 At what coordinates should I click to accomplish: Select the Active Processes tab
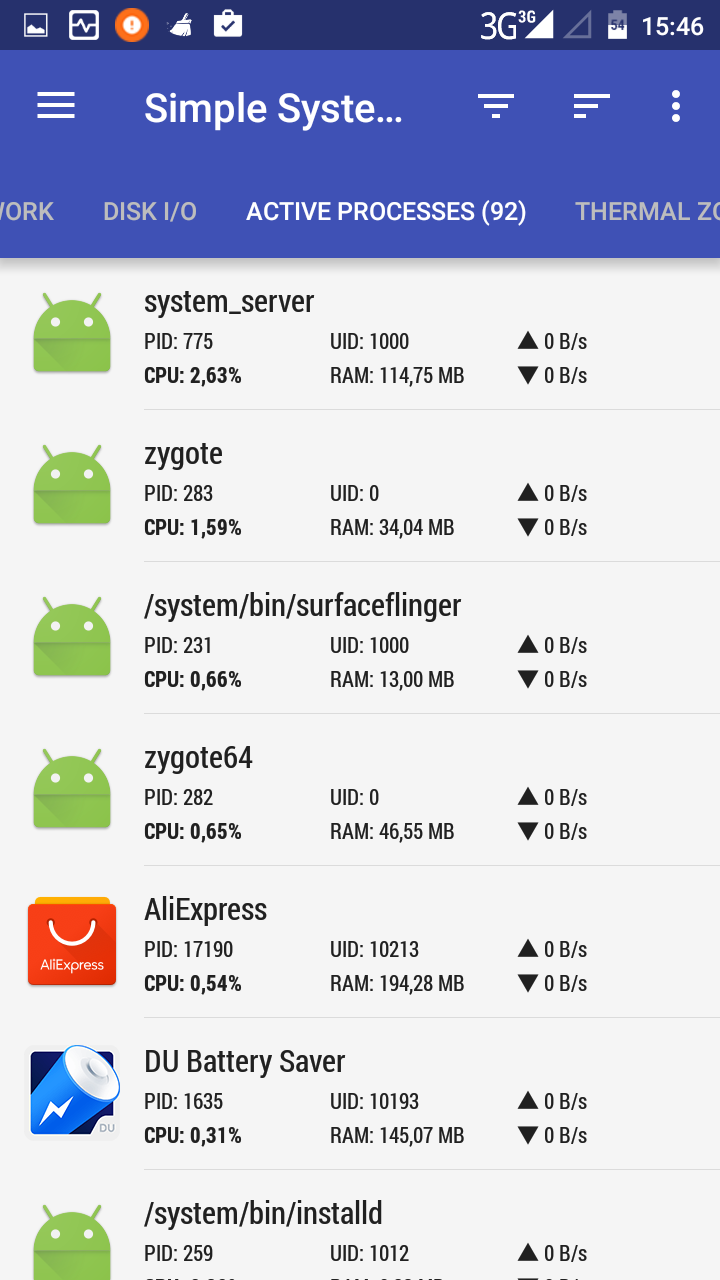(386, 211)
